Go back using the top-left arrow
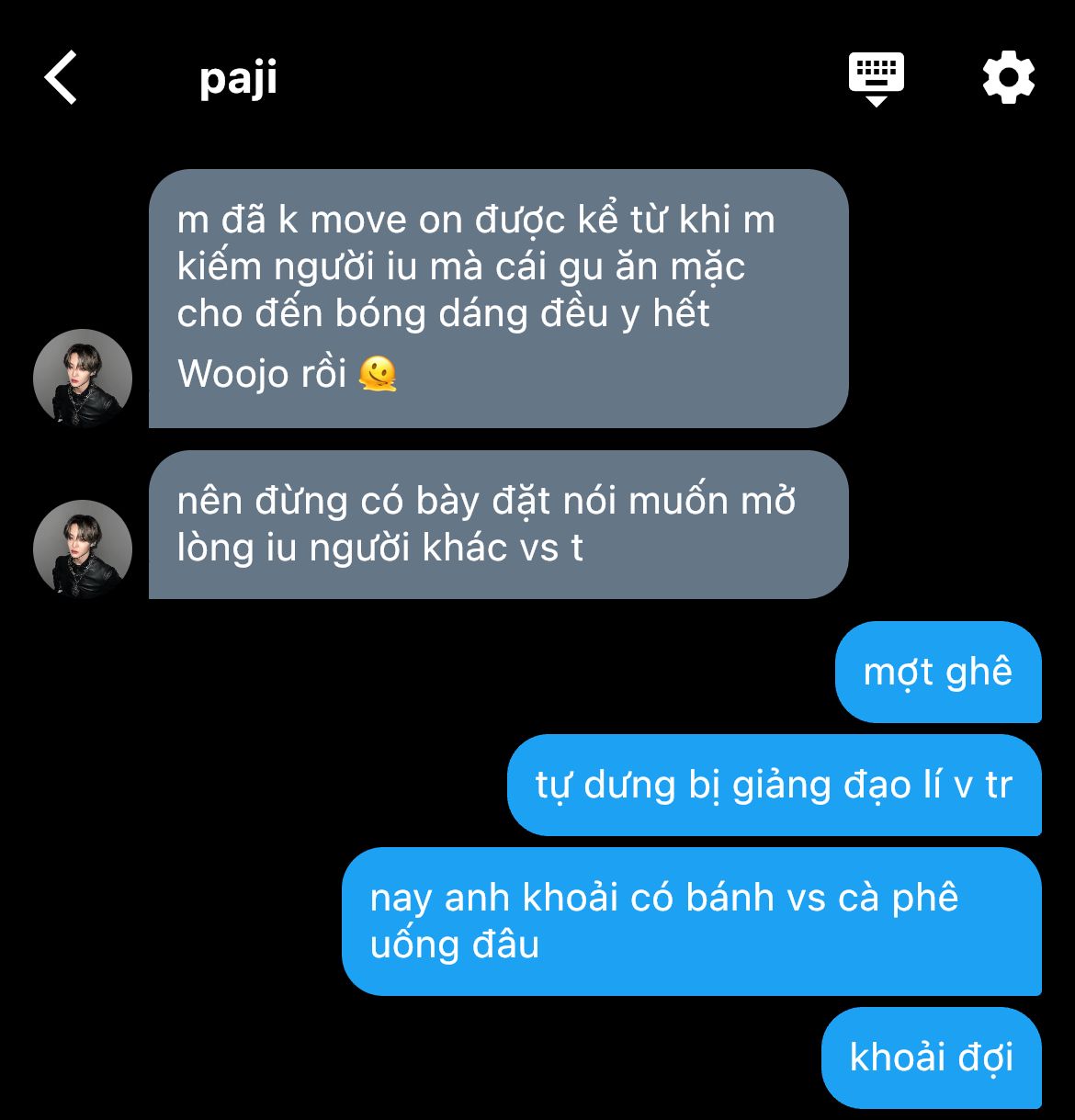 pyautogui.click(x=62, y=77)
